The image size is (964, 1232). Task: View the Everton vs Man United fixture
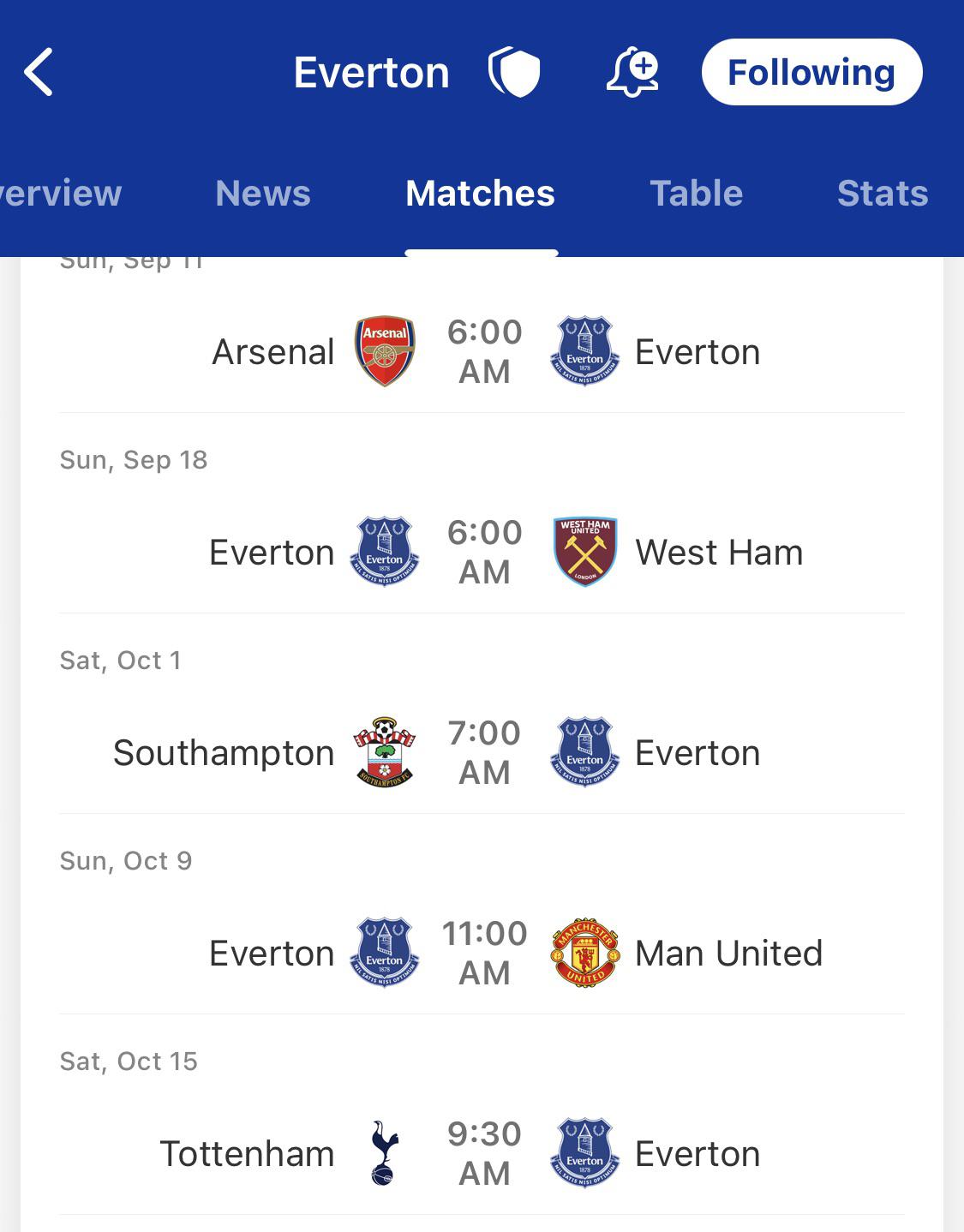482,952
